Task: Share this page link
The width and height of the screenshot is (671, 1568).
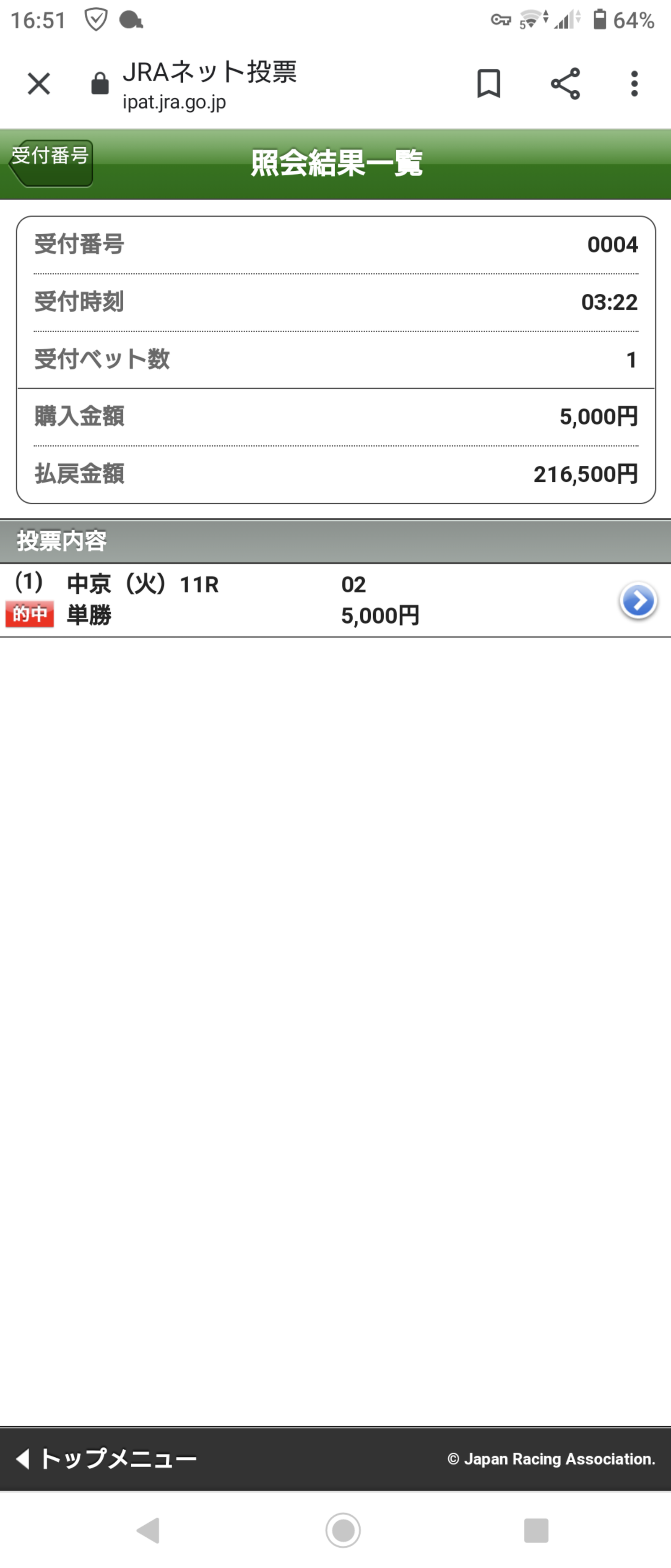Action: click(x=565, y=84)
